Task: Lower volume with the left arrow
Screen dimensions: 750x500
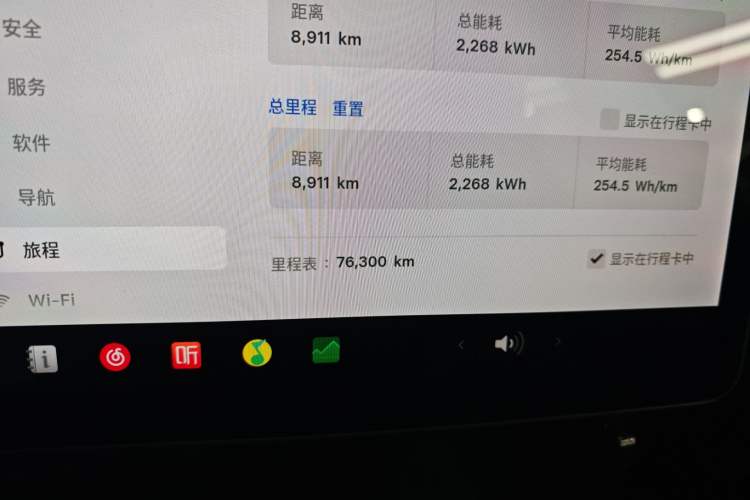Action: coord(461,345)
